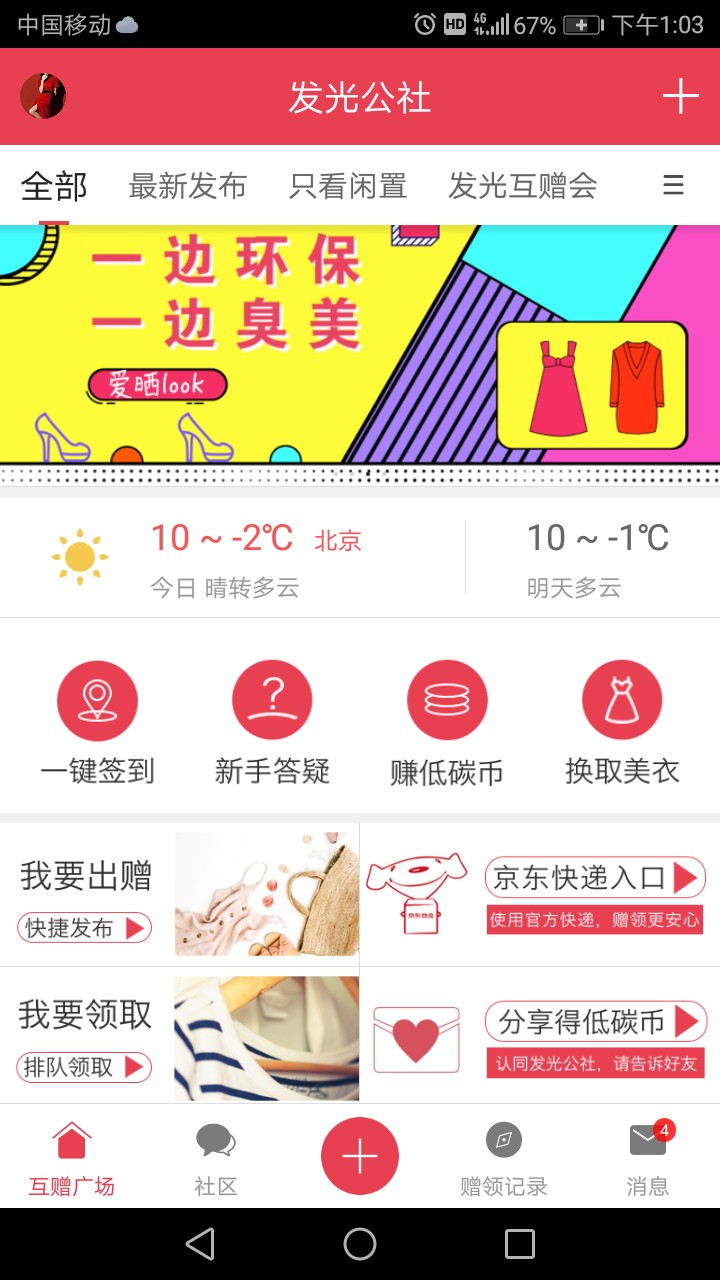720x1280 pixels.
Task: Open the profile avatar in the header
Action: pyautogui.click(x=43, y=96)
